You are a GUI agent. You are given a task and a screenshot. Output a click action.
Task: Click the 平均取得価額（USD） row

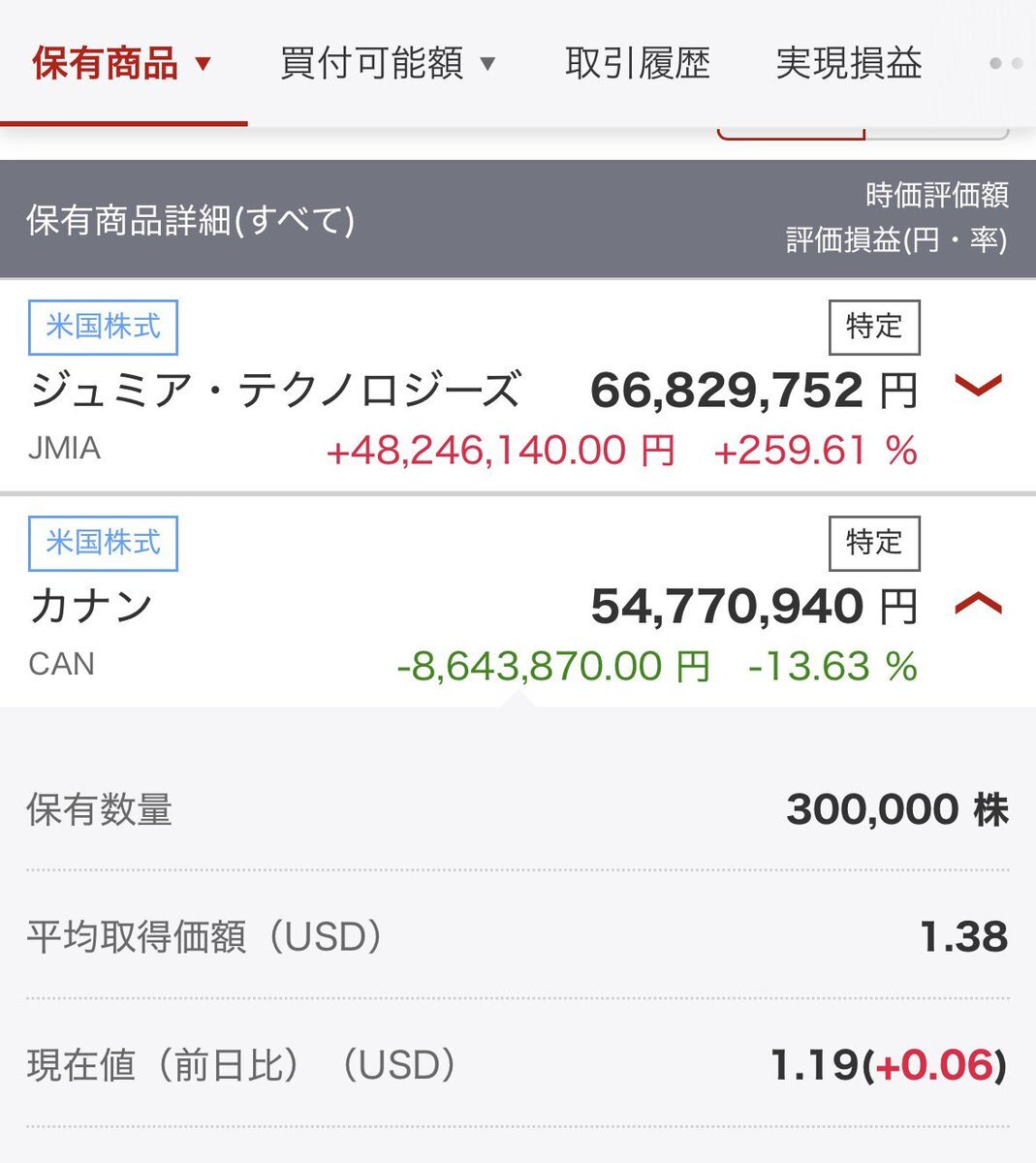click(518, 936)
